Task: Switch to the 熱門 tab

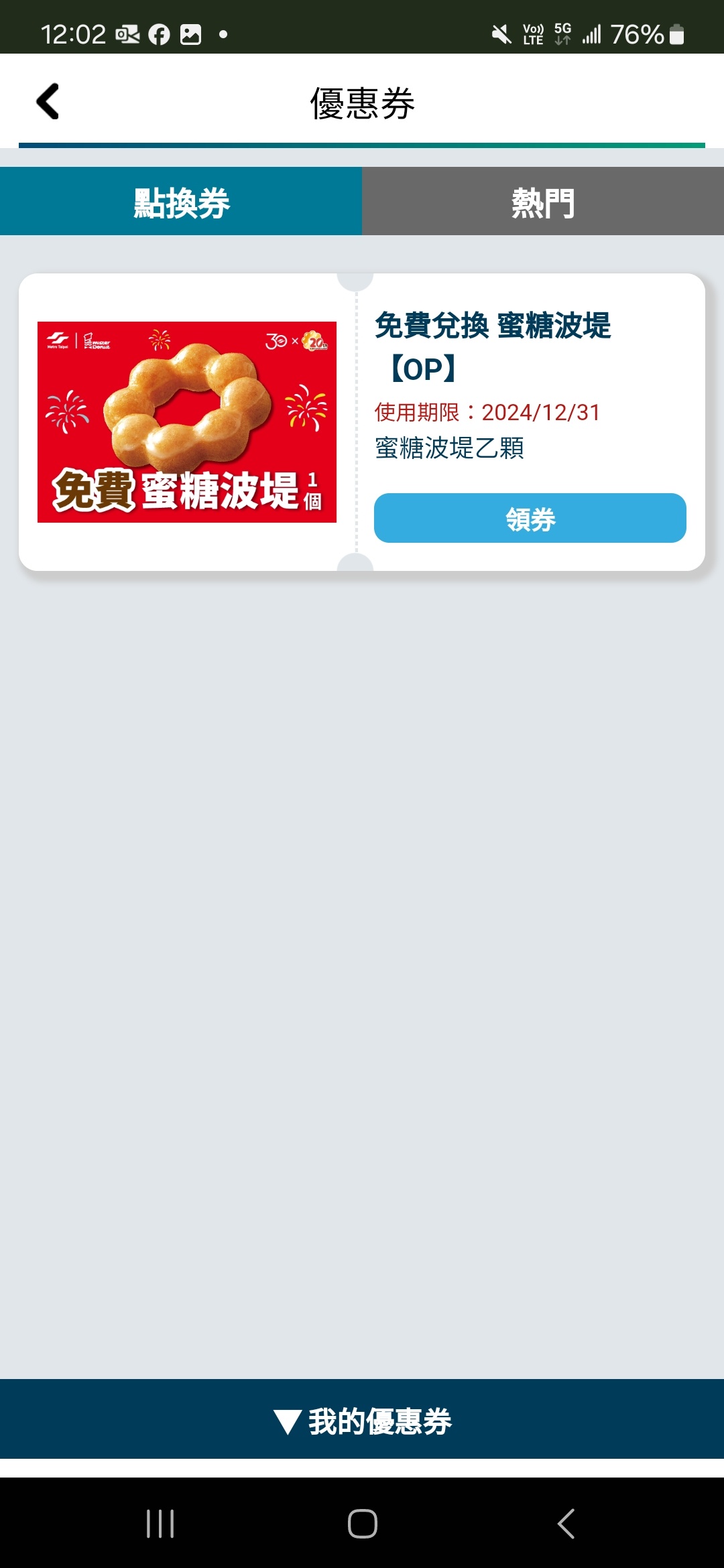Action: tap(543, 202)
